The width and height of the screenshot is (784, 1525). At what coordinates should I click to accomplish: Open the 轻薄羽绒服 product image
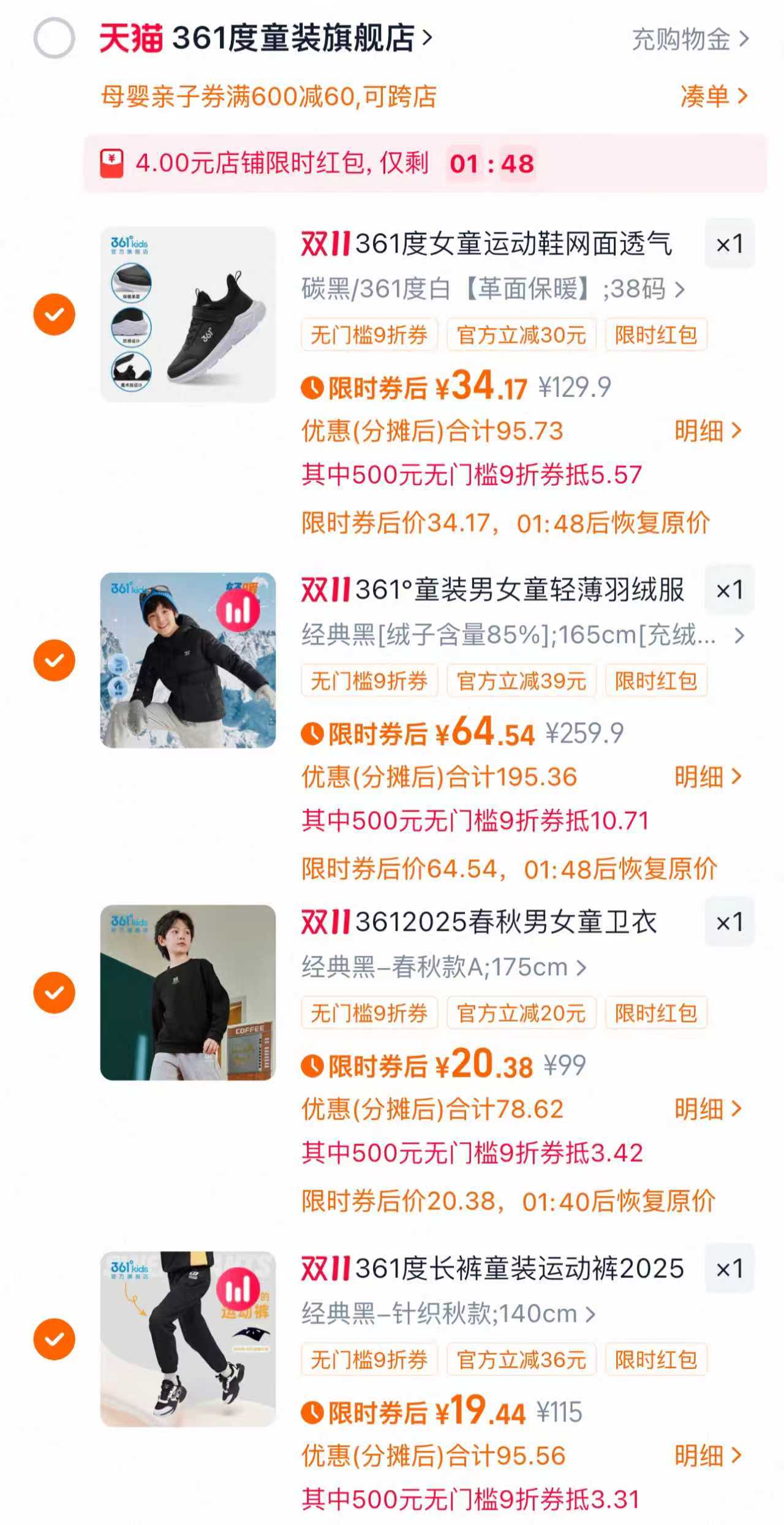(188, 660)
